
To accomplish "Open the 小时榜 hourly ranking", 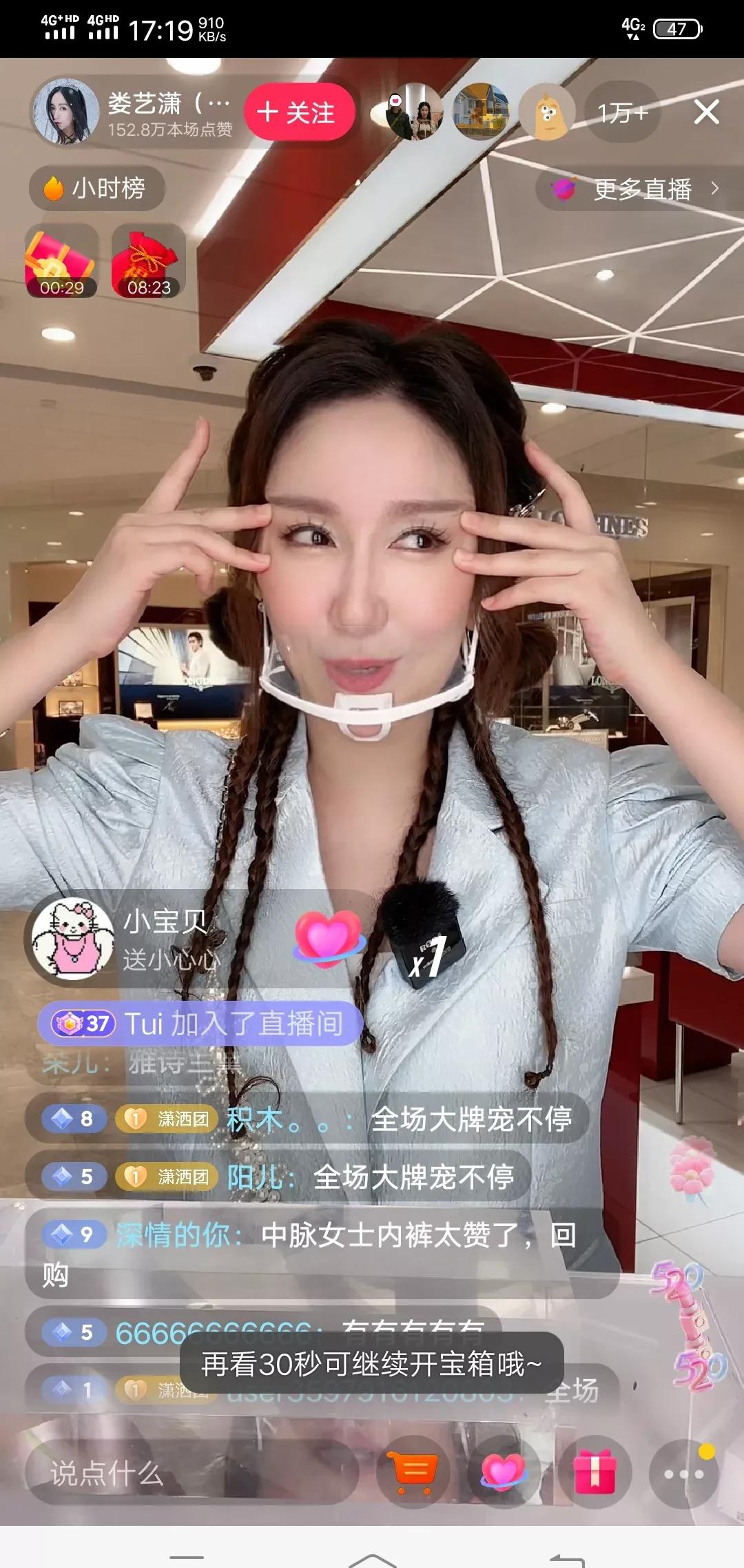I will [x=96, y=188].
